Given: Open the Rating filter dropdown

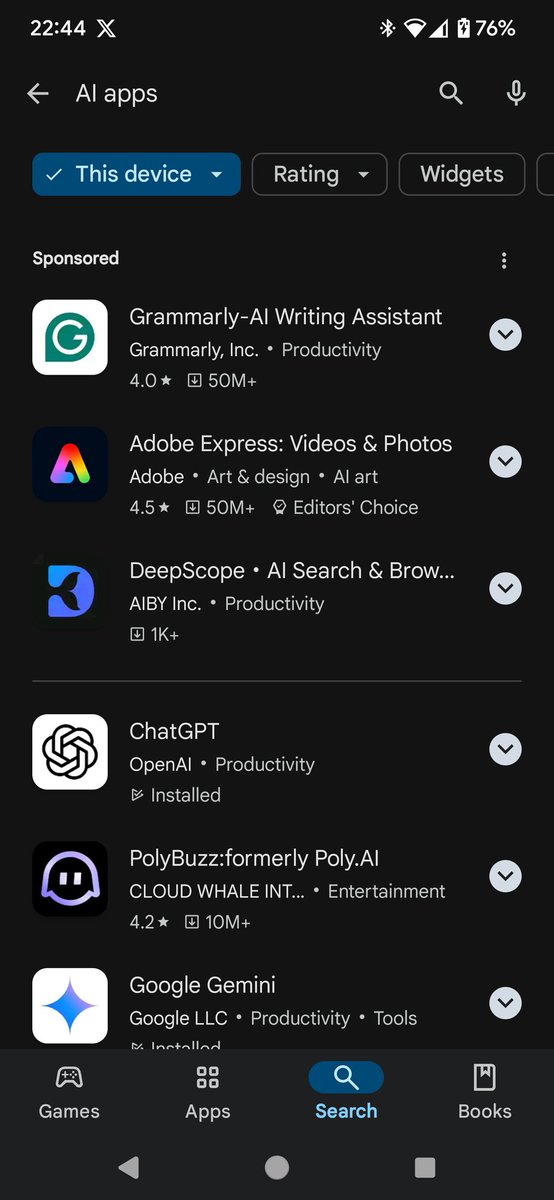Looking at the screenshot, I should pos(320,174).
